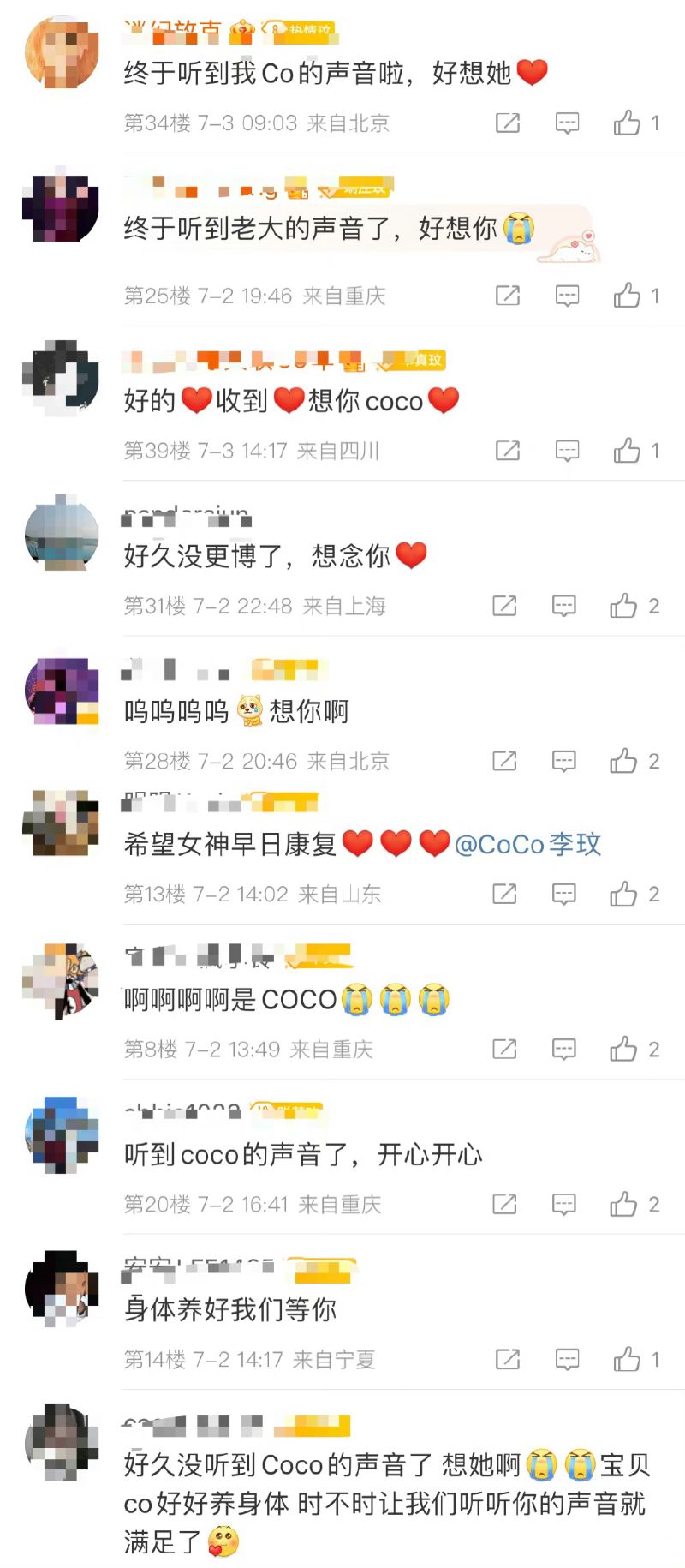
Task: Like the 第25楼 comment from 重庆
Action: click(x=627, y=296)
